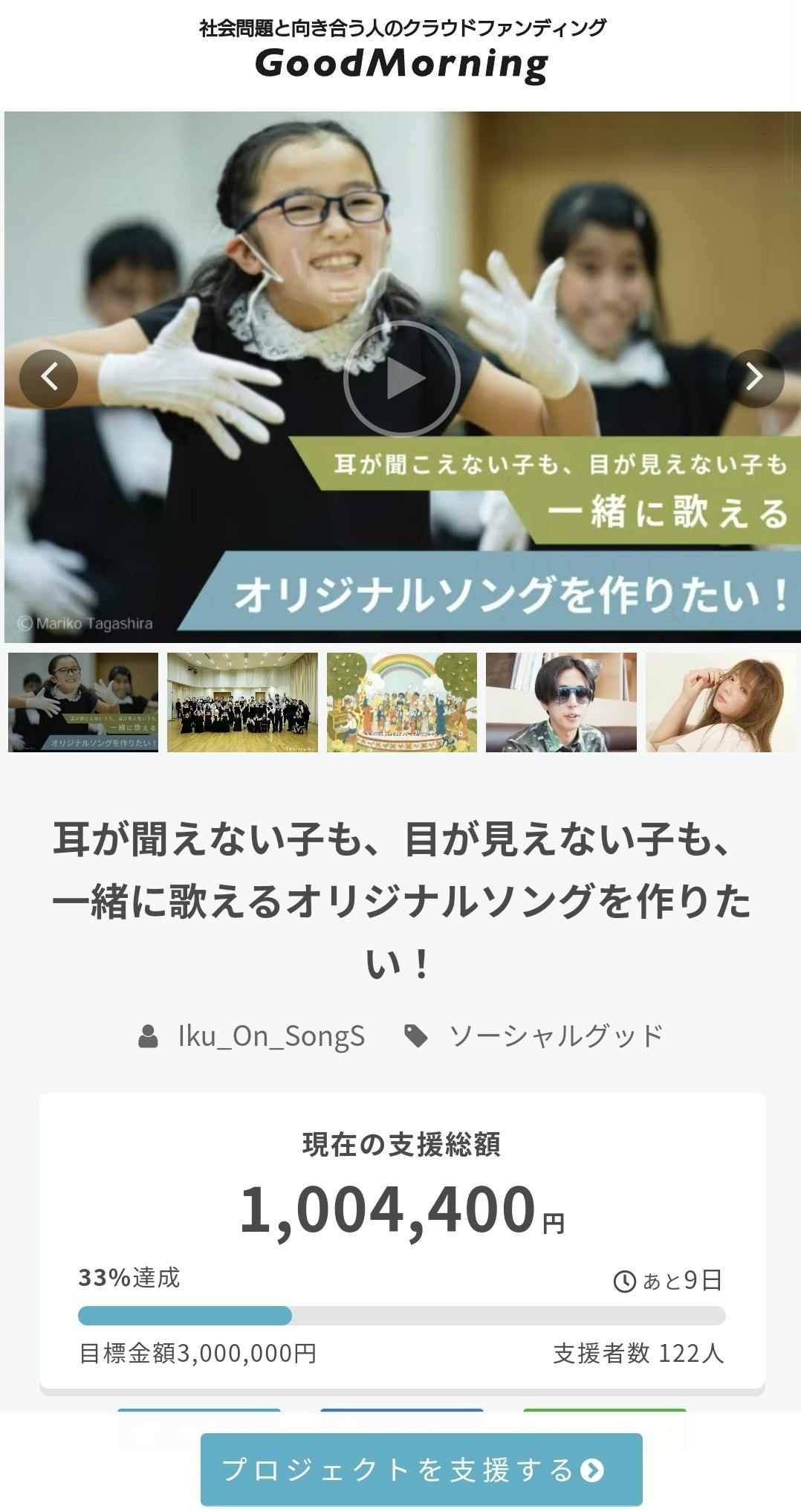Select the choir group photo thumbnail

[242, 702]
